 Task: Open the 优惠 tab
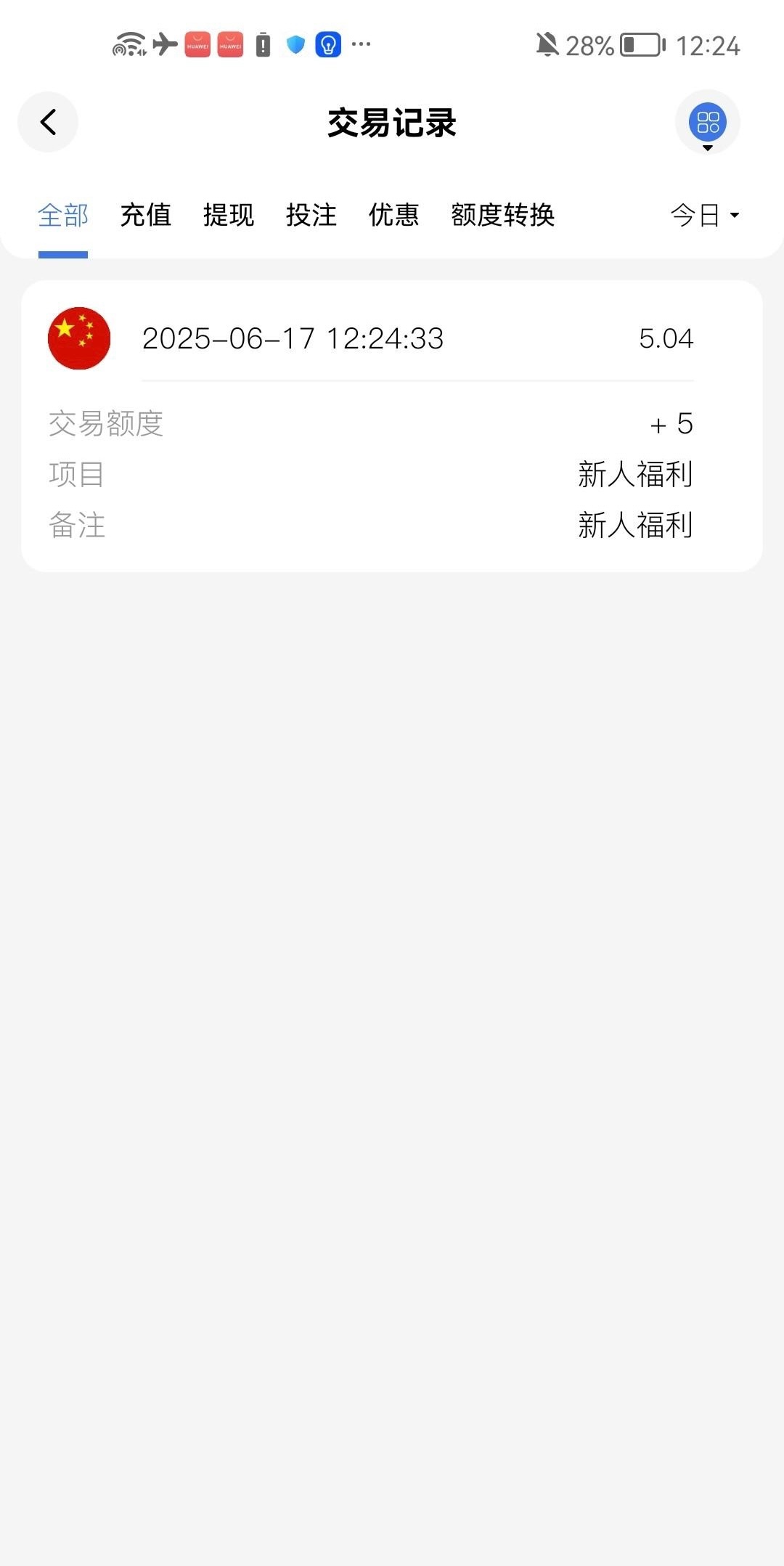[x=394, y=215]
